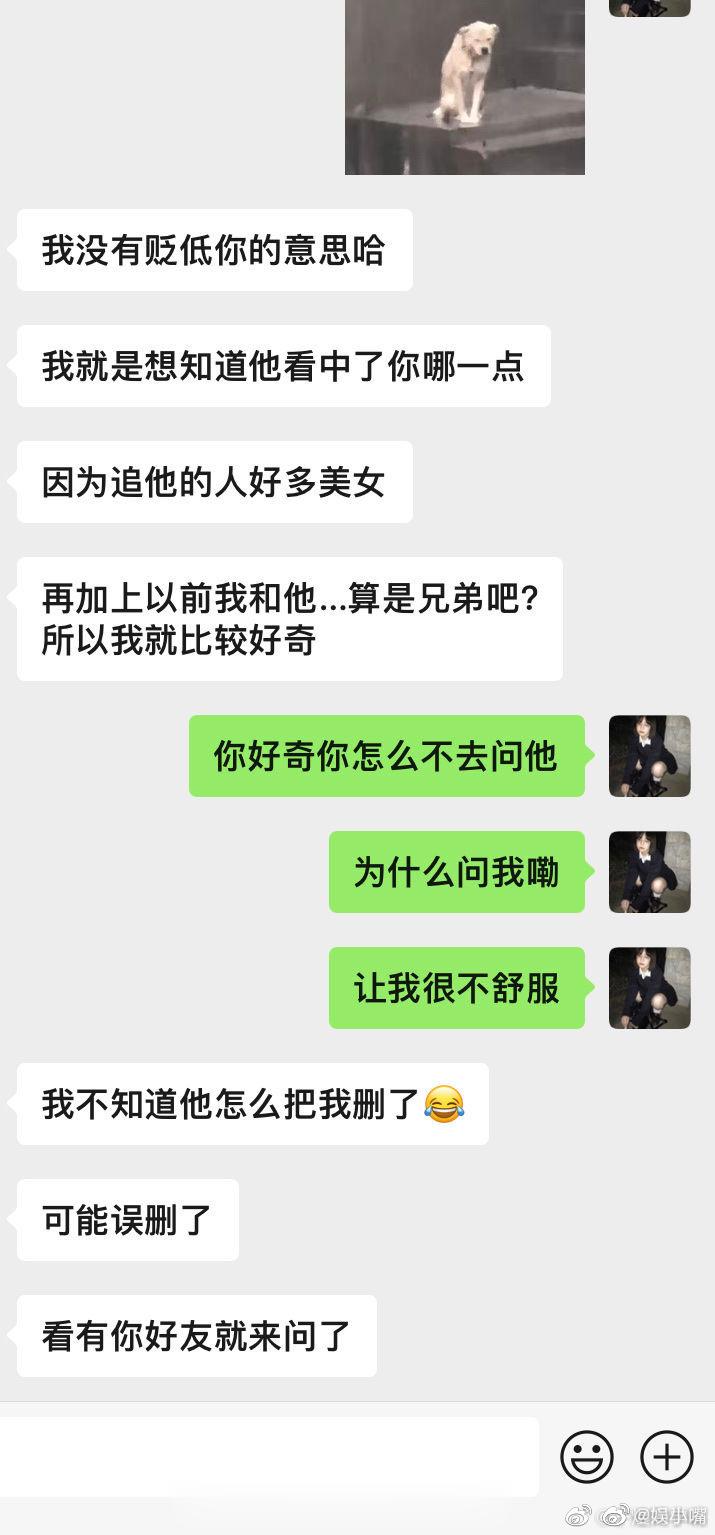The height and width of the screenshot is (1535, 715).
Task: Tap the message input field
Action: click(268, 1456)
